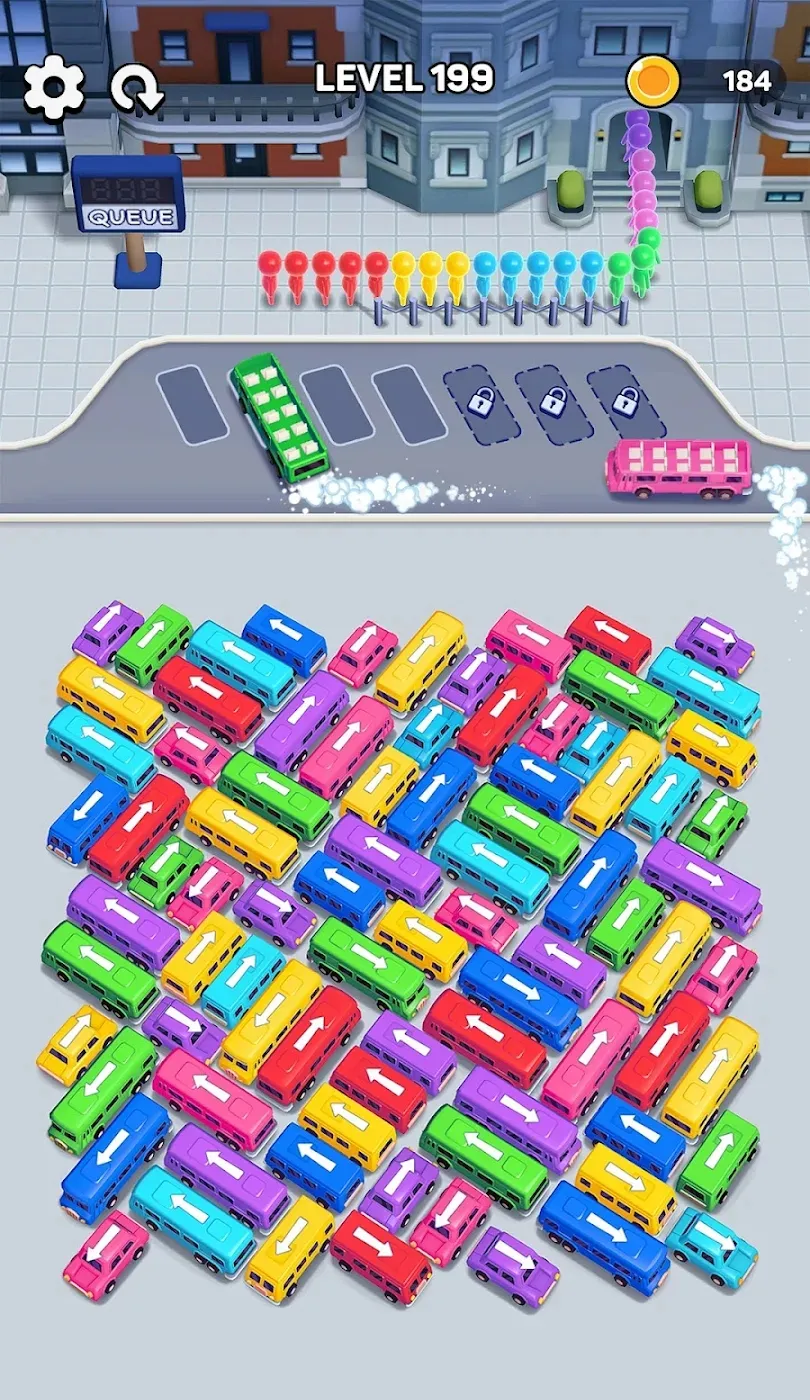The width and height of the screenshot is (810, 1400).
Task: Restart the level with the reload arrow
Action: pos(136,88)
